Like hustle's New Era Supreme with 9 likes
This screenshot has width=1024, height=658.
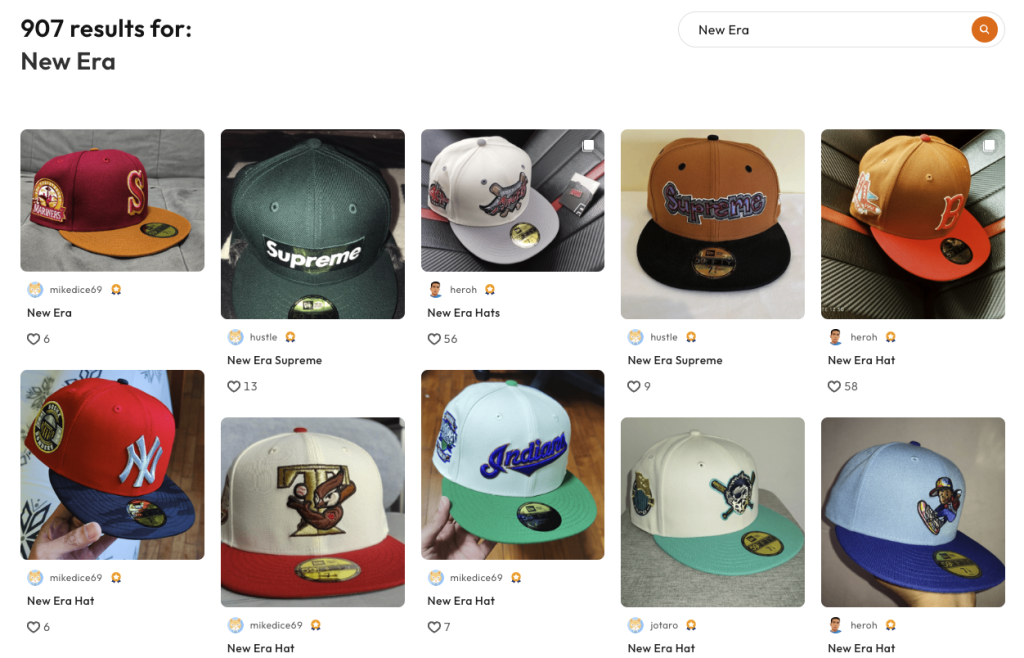tap(634, 387)
